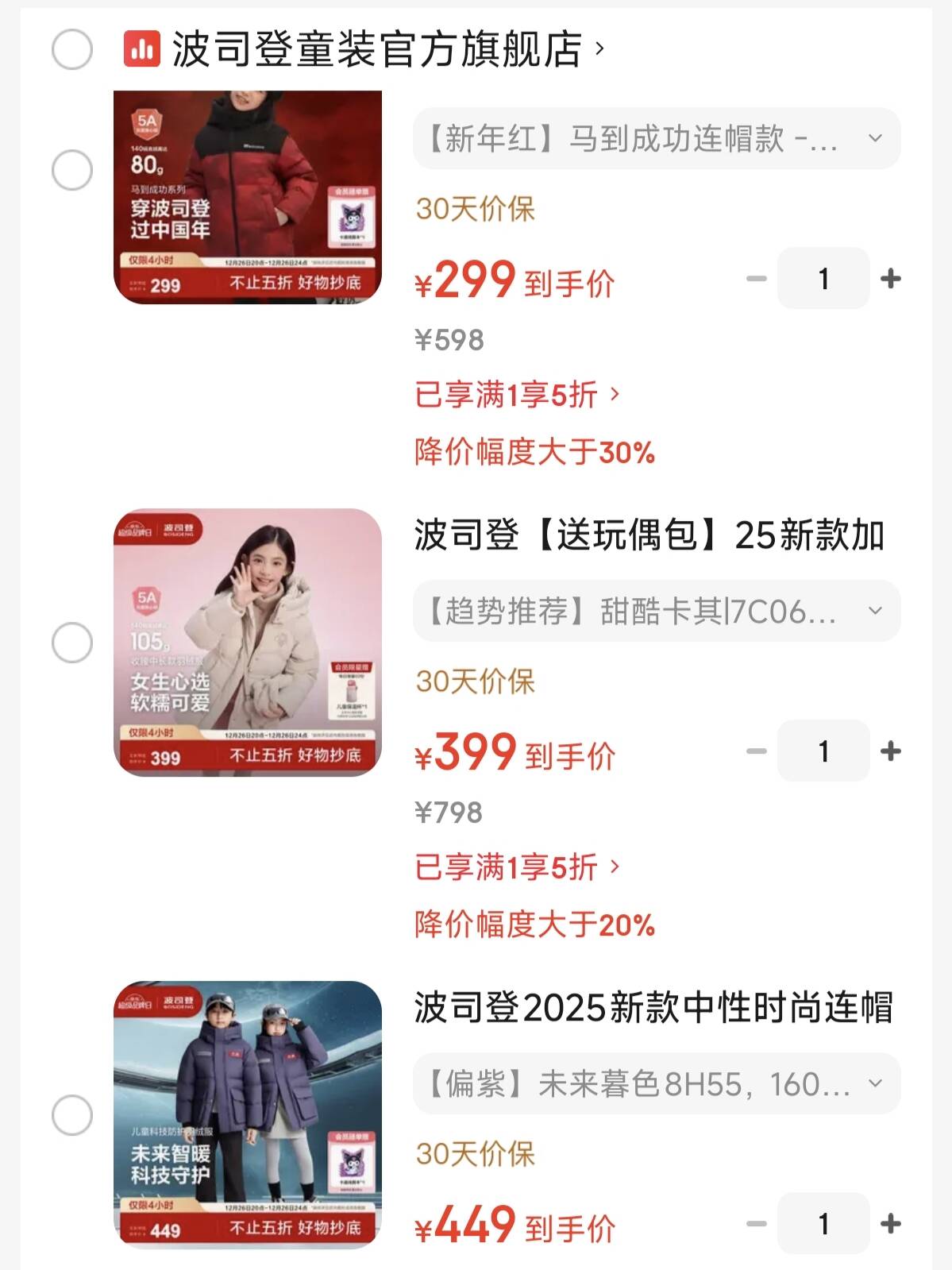Open the 波司登童装官方旗舰店 store page

[376, 49]
